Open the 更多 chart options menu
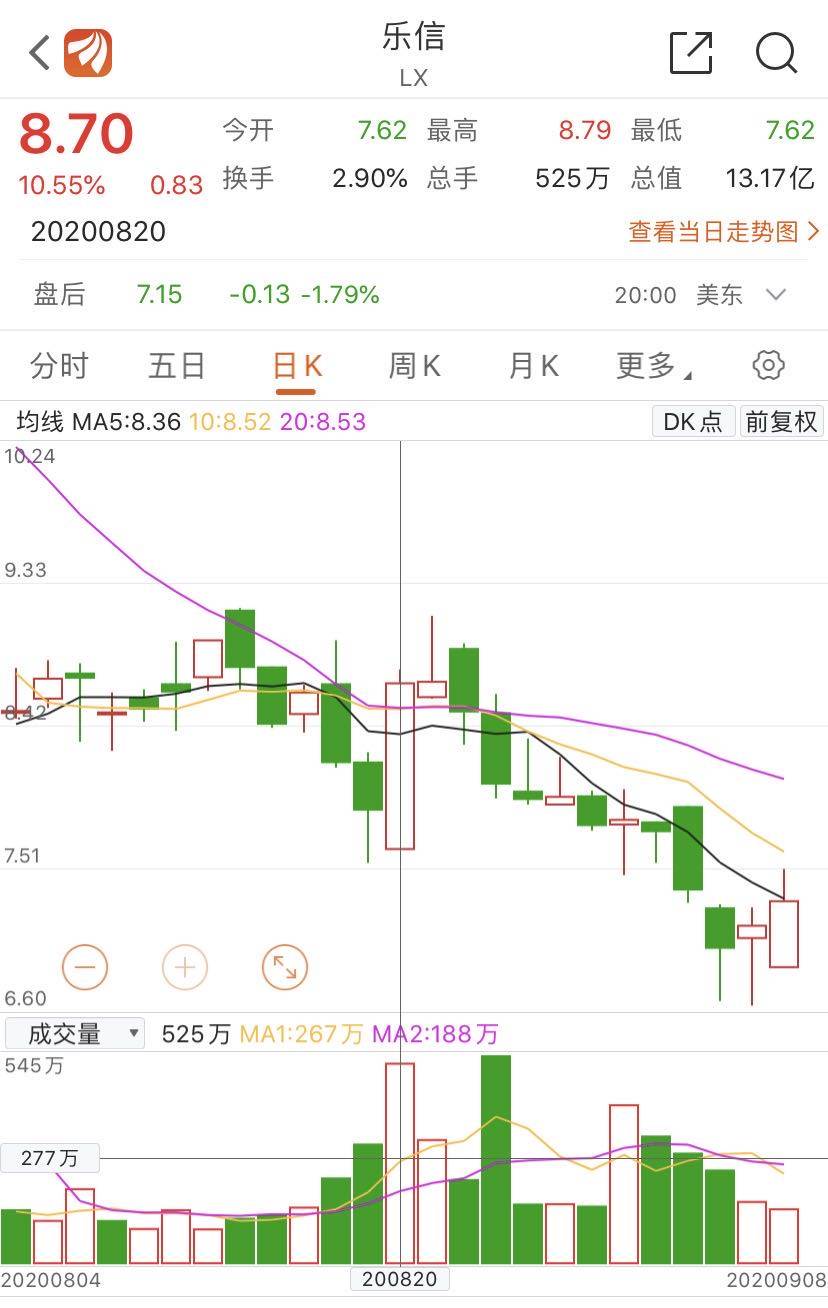The height and width of the screenshot is (1308, 828). [x=652, y=365]
